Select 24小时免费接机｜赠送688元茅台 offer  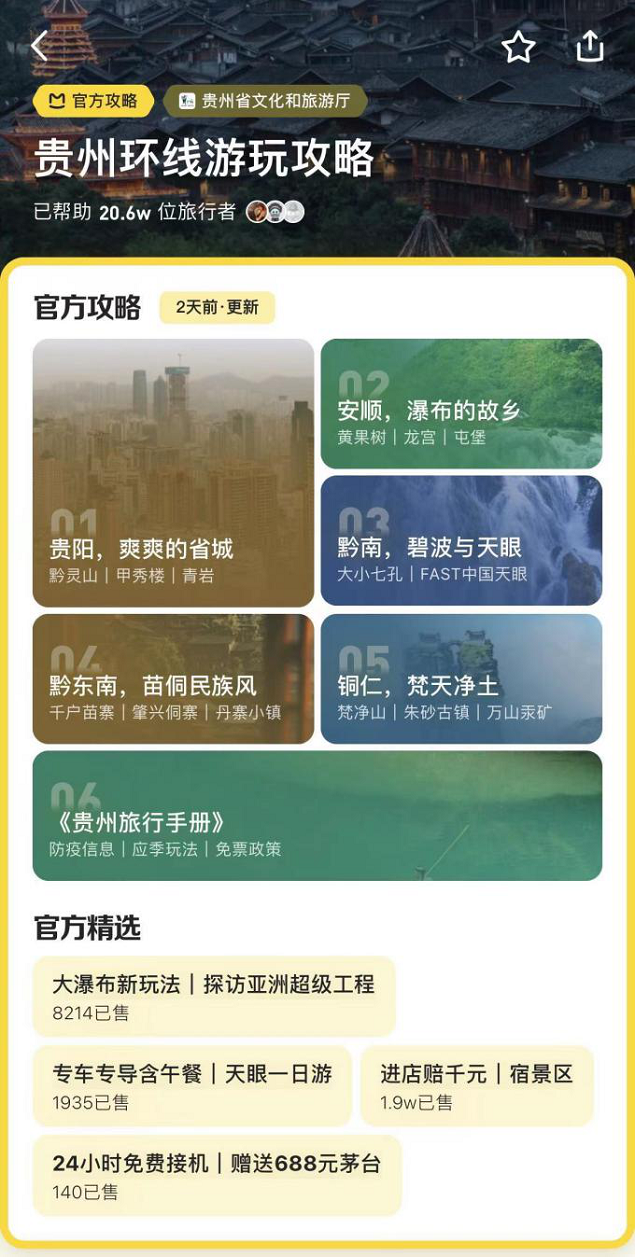217,1175
